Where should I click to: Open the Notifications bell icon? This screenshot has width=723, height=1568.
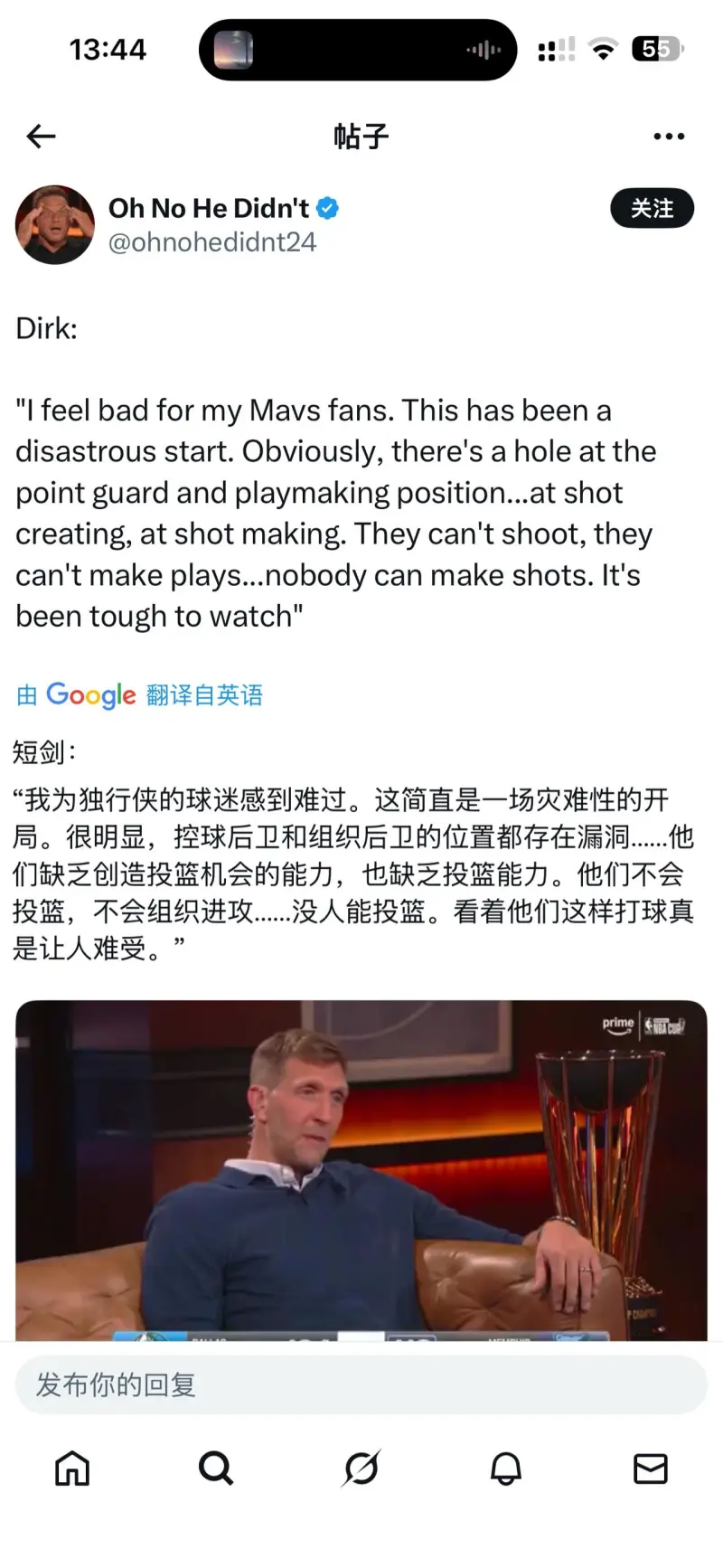506,1469
